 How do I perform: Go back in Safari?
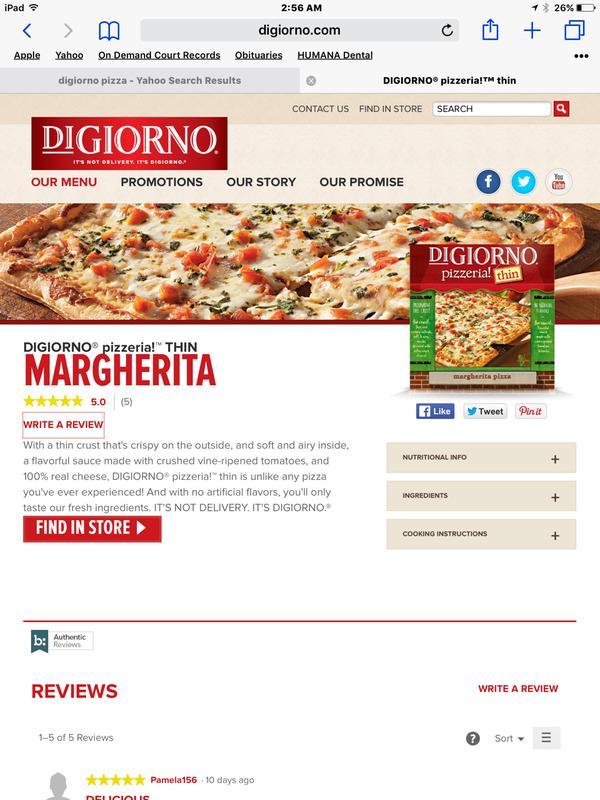click(x=27, y=31)
